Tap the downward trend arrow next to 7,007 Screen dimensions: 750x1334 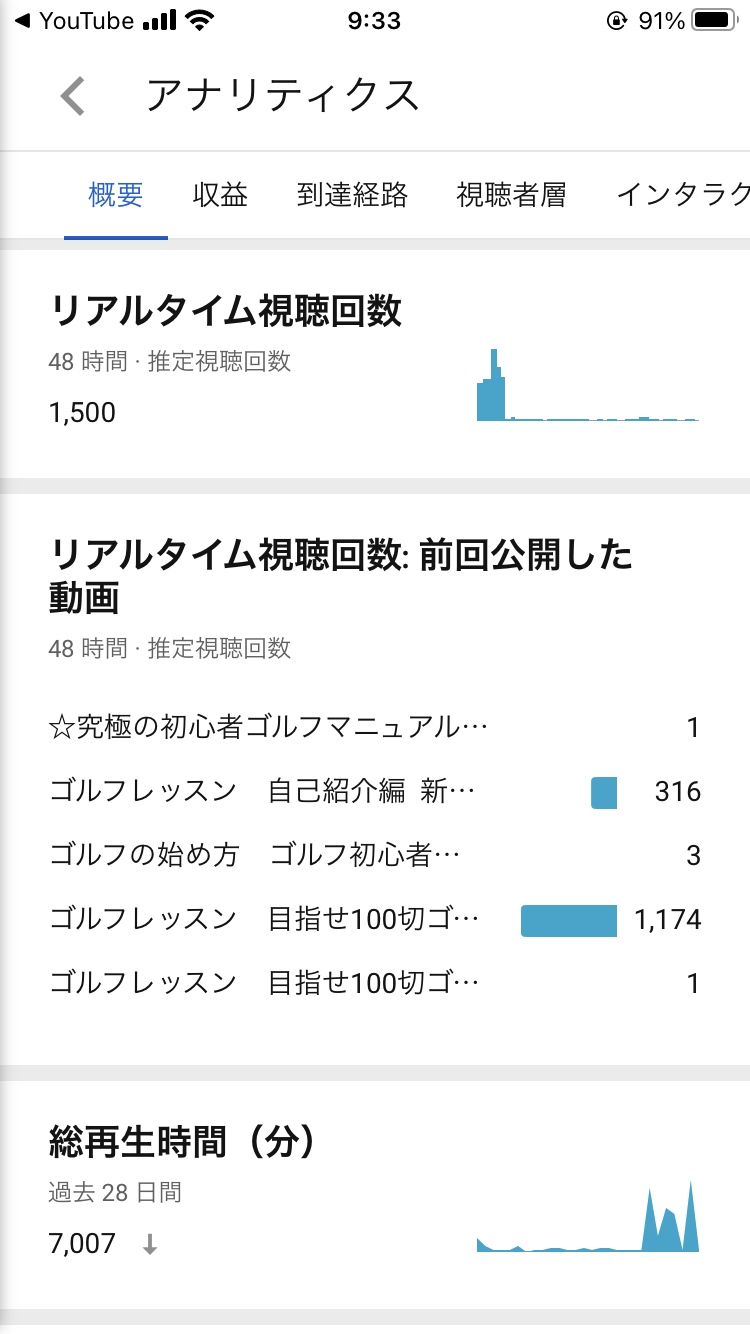tap(152, 1244)
